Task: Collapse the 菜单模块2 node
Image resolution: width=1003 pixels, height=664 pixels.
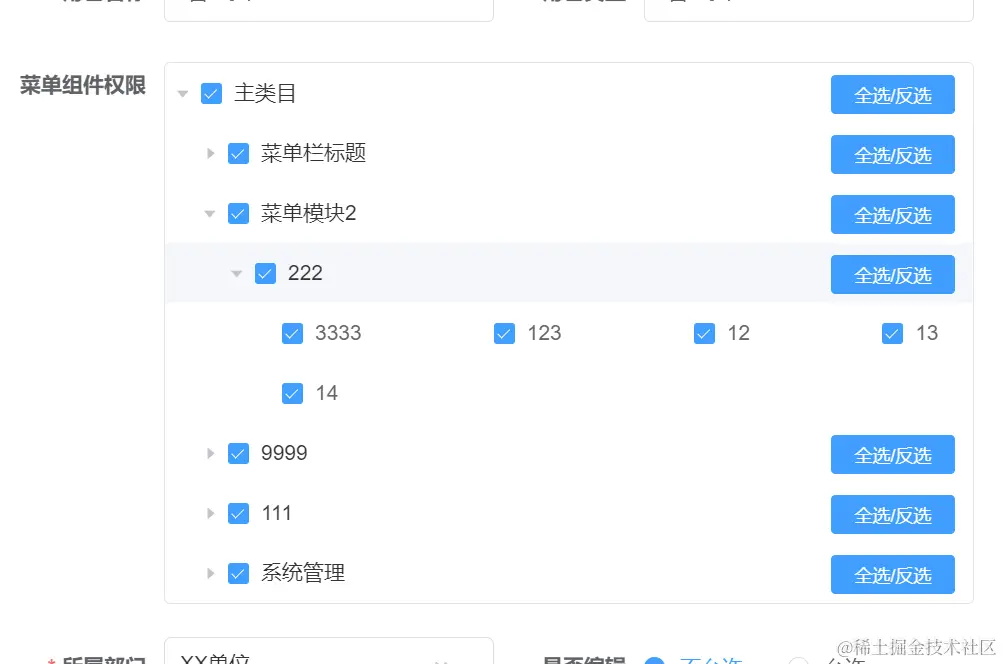Action: (210, 213)
